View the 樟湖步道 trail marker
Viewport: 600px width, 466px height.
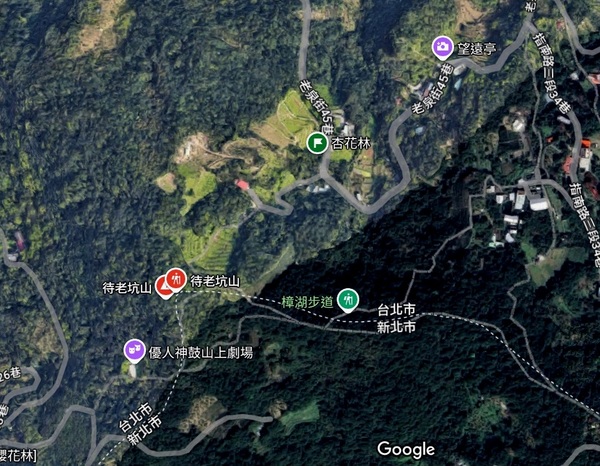point(348,298)
